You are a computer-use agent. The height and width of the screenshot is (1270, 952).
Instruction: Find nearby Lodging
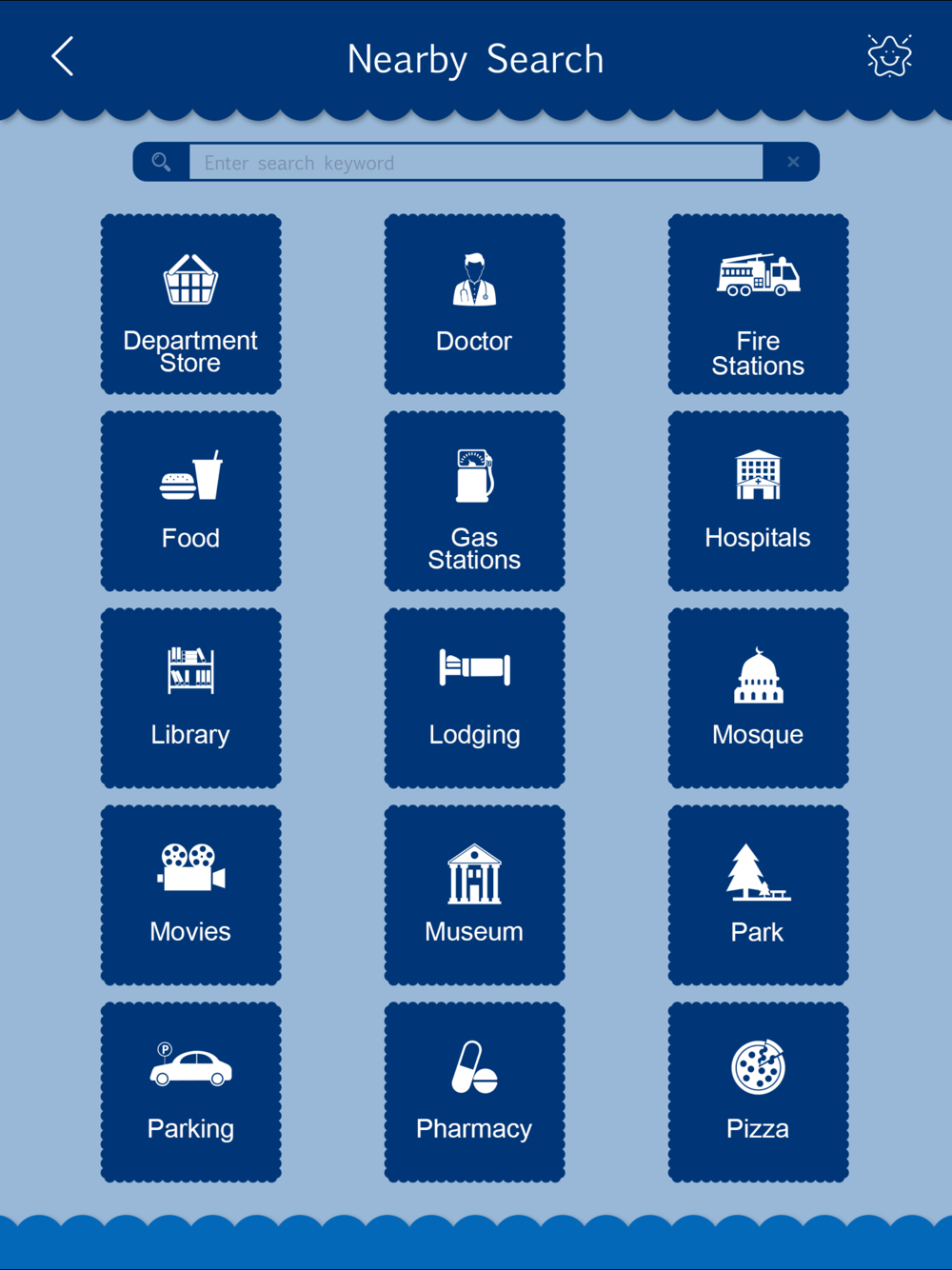click(474, 698)
